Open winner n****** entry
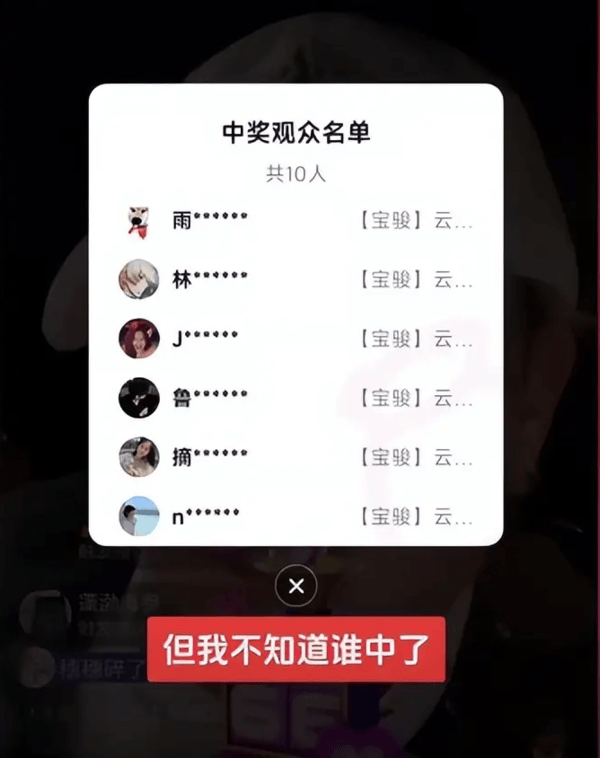Screen dimensions: 600x758 tap(295, 516)
